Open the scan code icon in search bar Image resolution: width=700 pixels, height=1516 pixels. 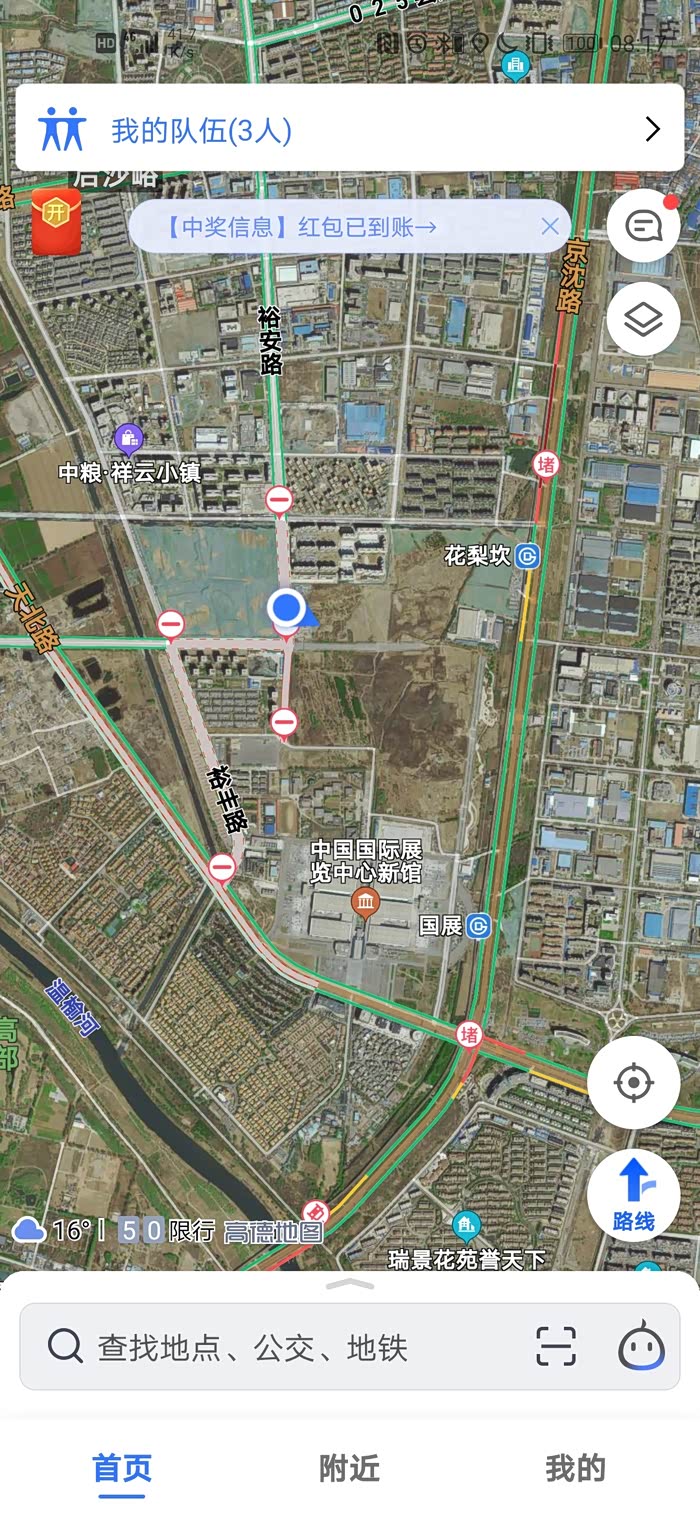556,1347
